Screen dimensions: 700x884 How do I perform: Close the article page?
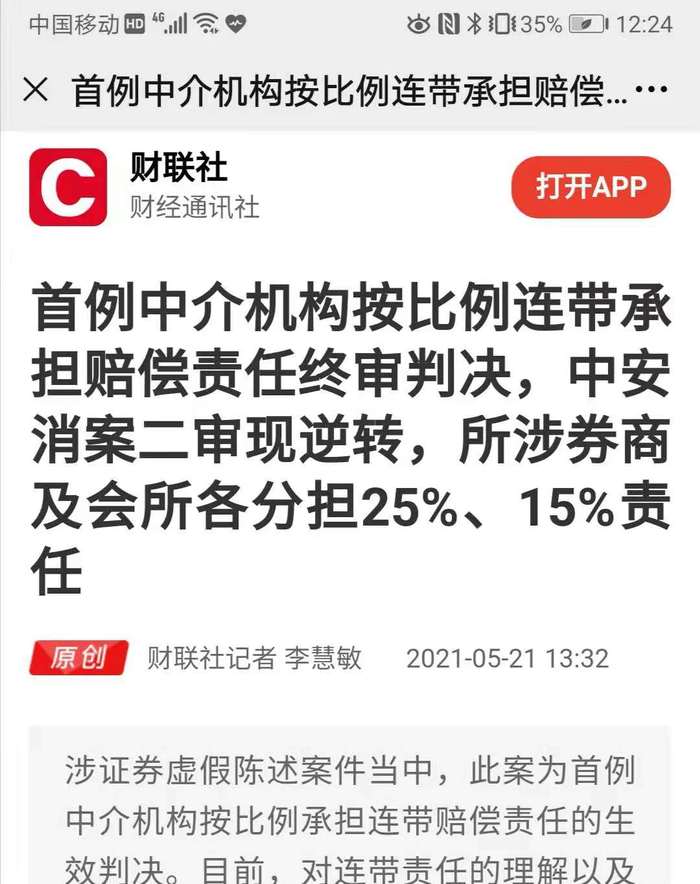[35, 91]
